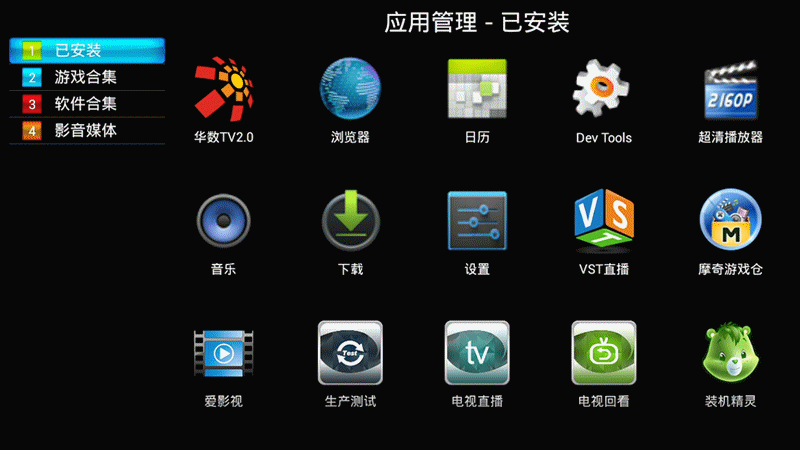Switch to 软件合集 category
The image size is (800, 450).
pyautogui.click(x=86, y=103)
